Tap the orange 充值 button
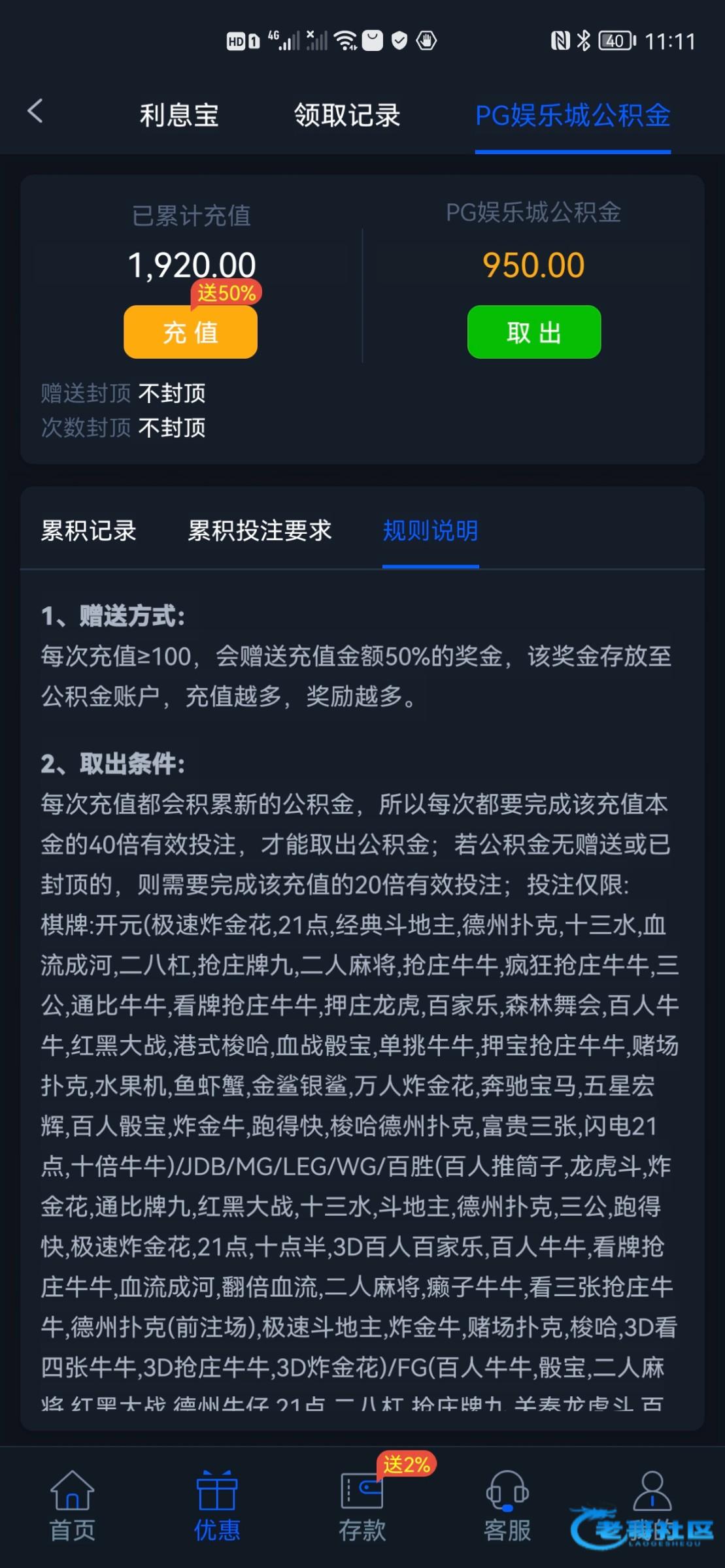725x1568 pixels. tap(190, 332)
